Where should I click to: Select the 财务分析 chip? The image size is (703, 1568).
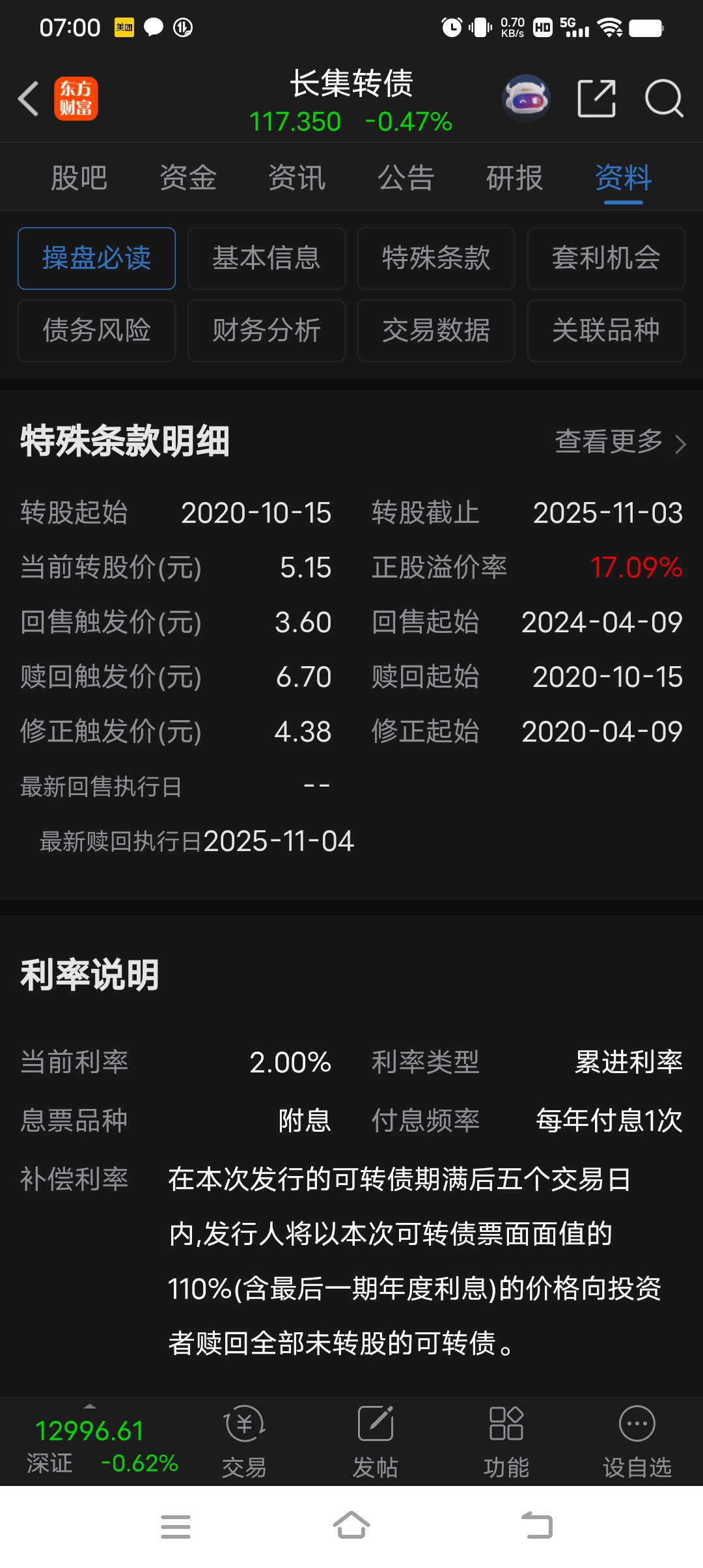(x=266, y=331)
